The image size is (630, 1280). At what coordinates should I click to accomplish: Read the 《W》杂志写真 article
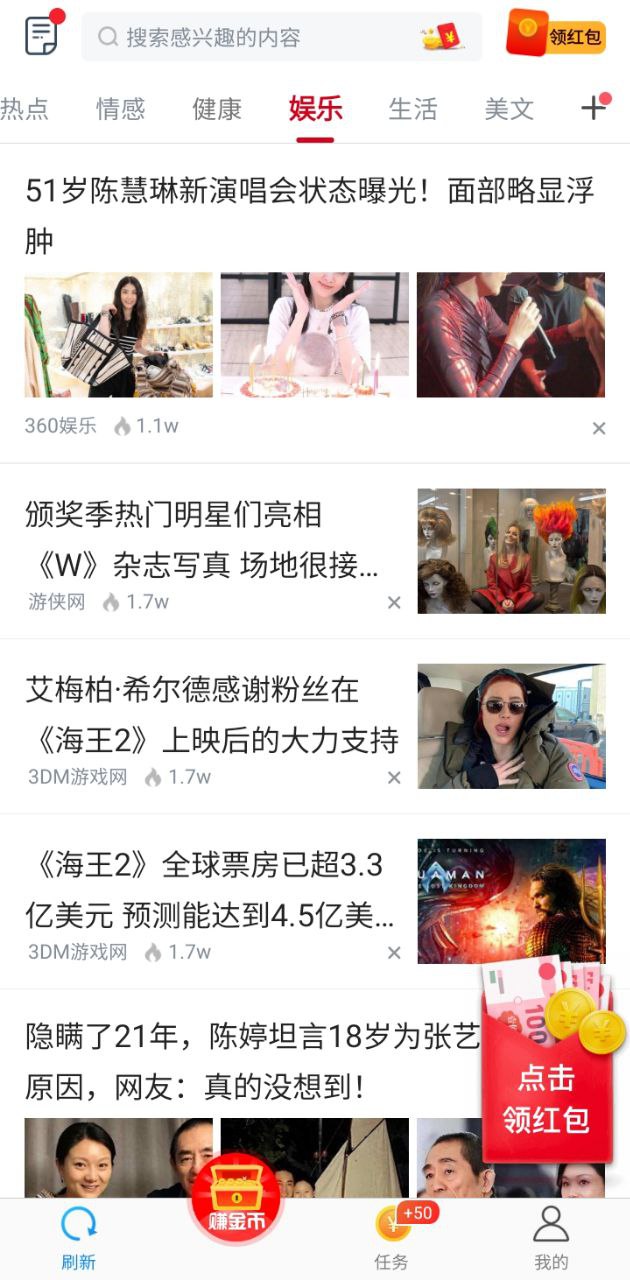[x=203, y=540]
